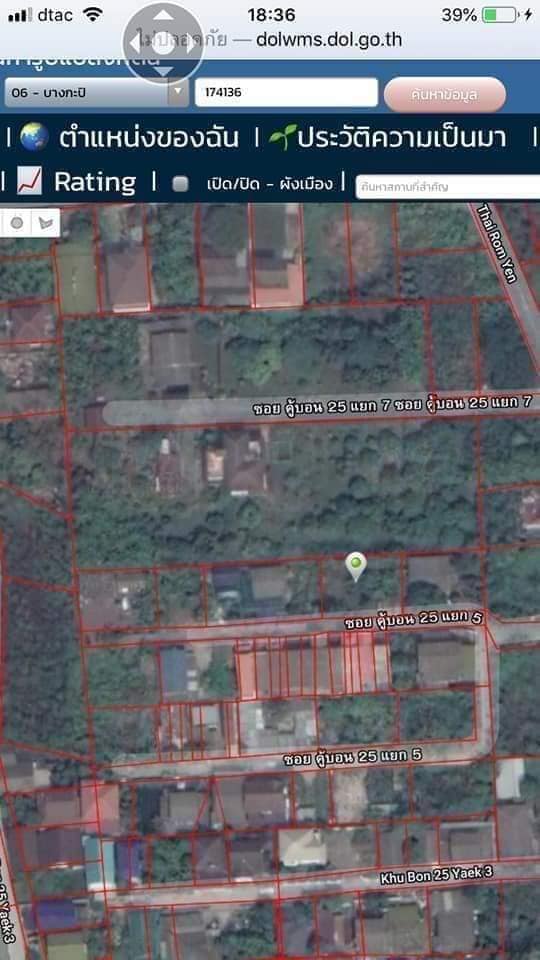The width and height of the screenshot is (540, 960).
Task: Open ตำแหน่งของฉัน my location
Action: tap(129, 137)
